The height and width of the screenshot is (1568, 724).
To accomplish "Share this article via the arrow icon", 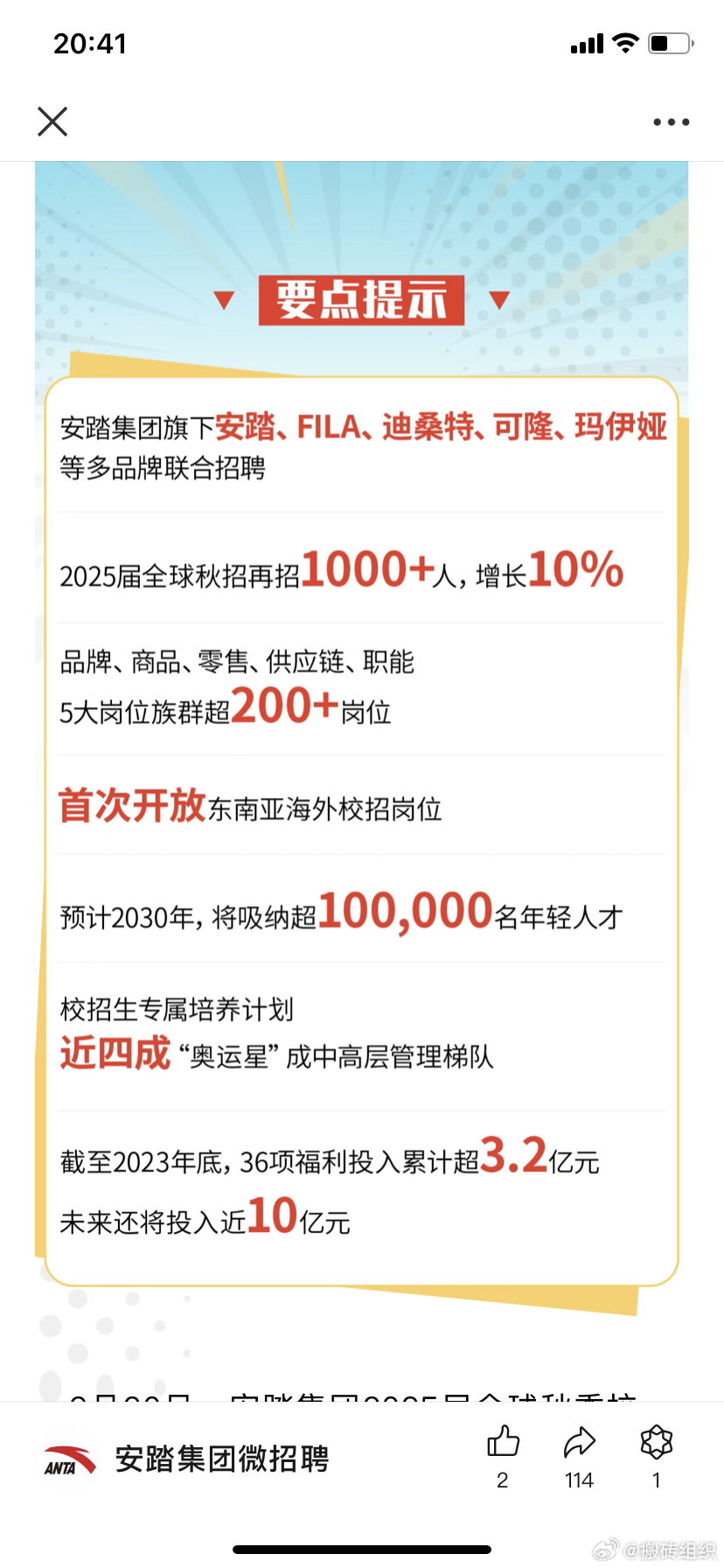I will tap(579, 1442).
